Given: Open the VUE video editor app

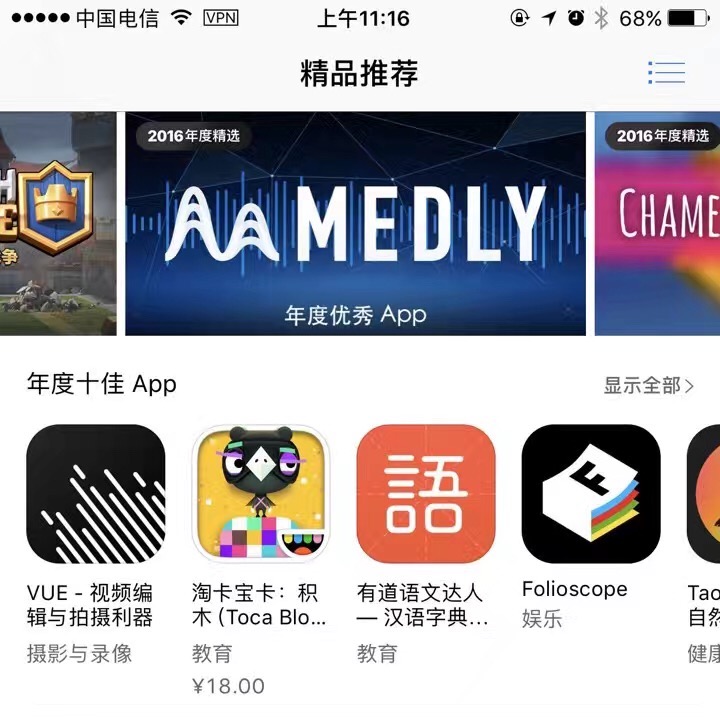Looking at the screenshot, I should coord(96,494).
